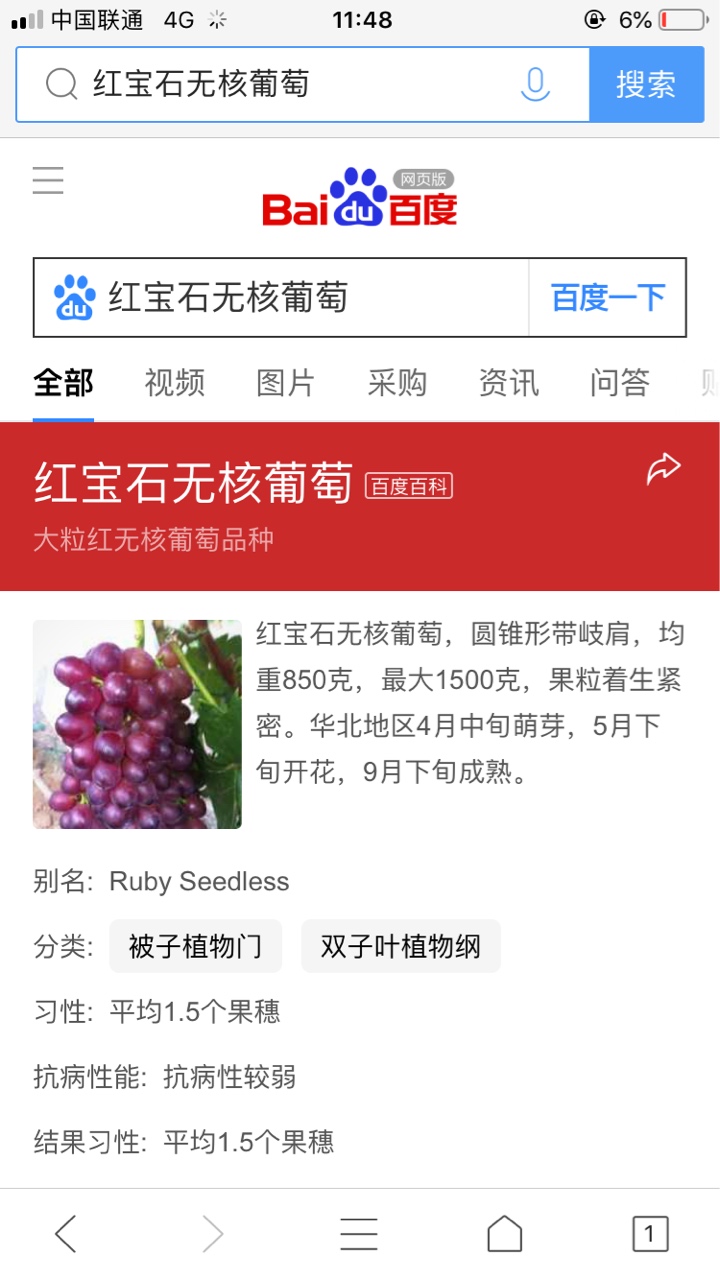This screenshot has width=720, height=1280.
Task: Switch to the 问答 tab
Action: (x=619, y=382)
